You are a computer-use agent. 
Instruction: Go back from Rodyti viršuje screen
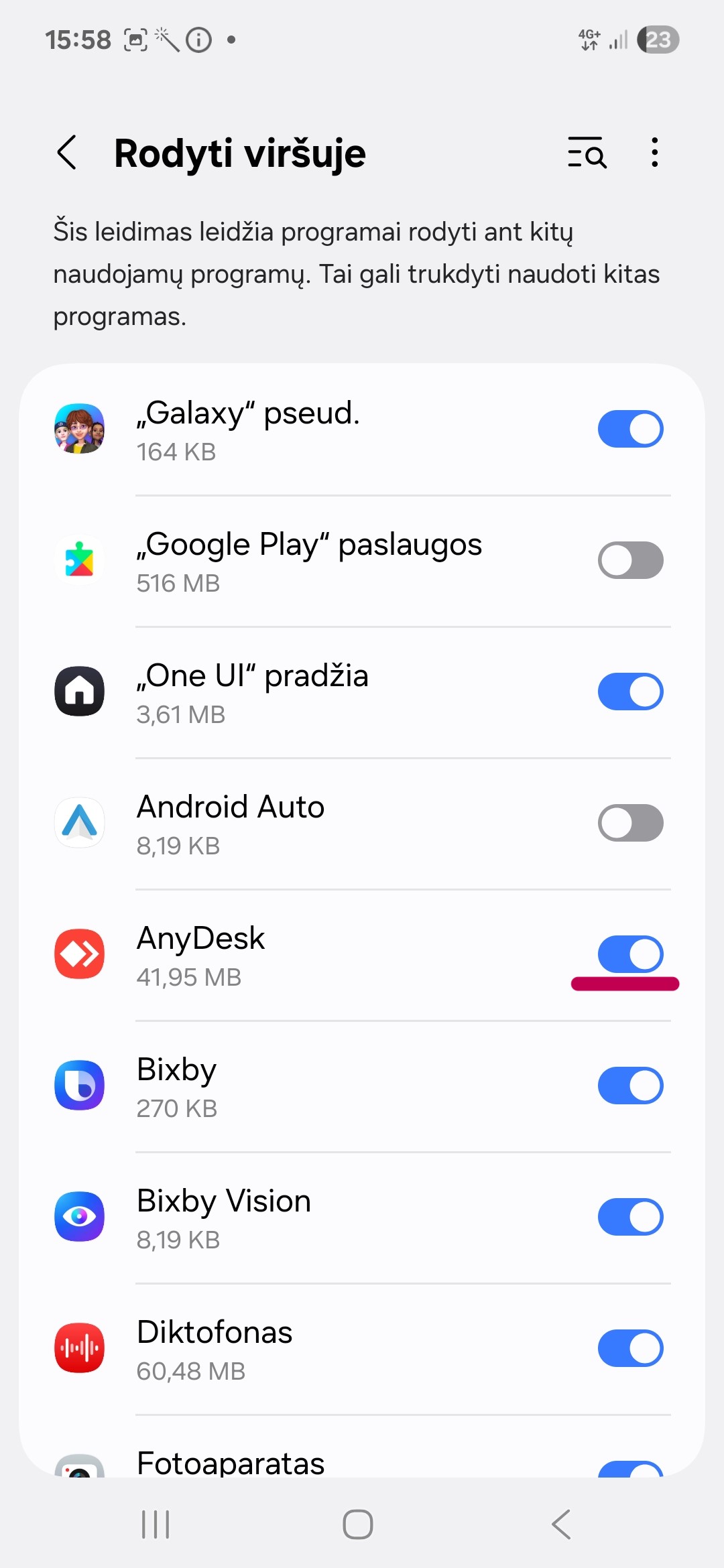[67, 153]
